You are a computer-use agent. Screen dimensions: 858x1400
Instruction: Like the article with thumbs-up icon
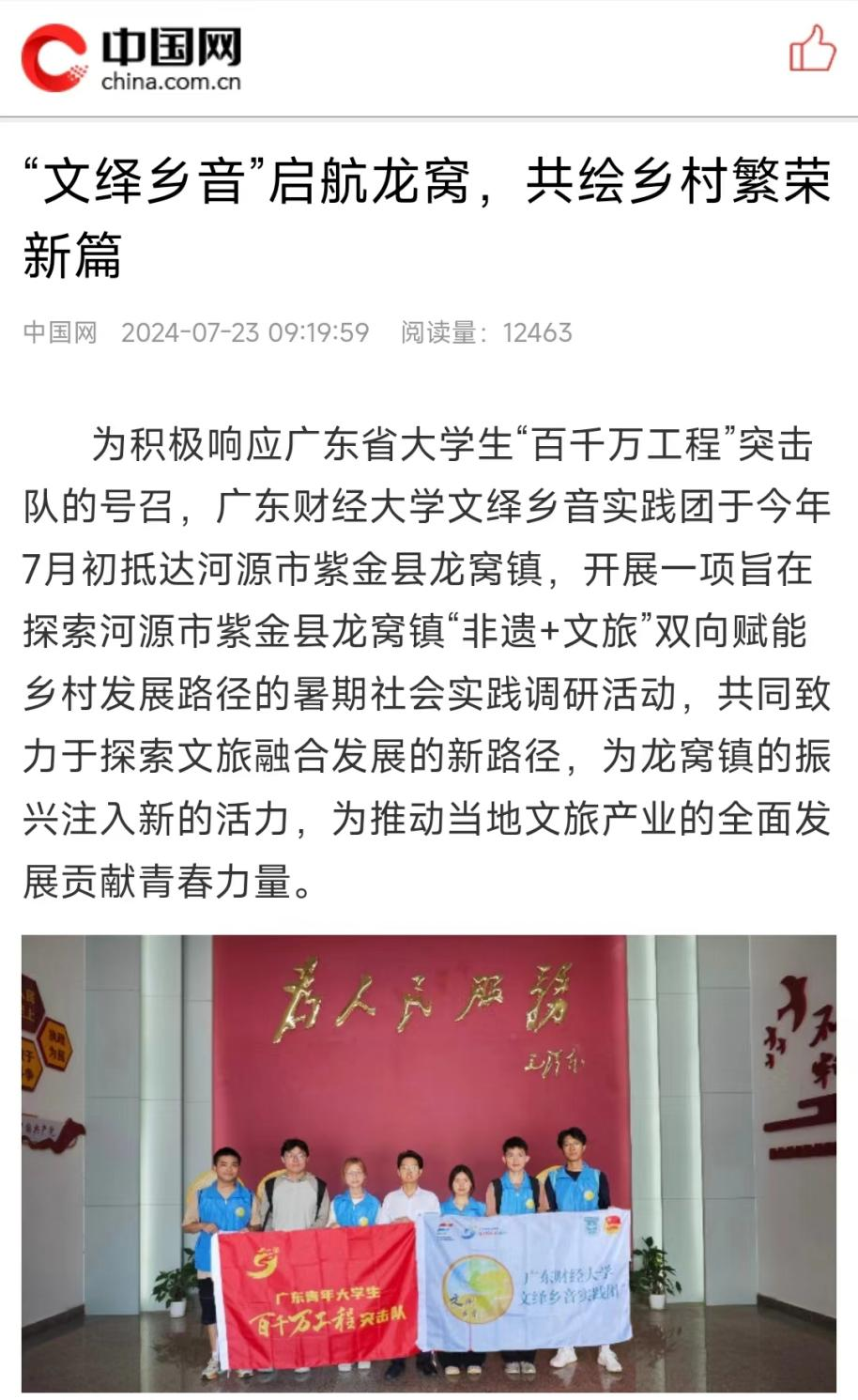point(812,50)
